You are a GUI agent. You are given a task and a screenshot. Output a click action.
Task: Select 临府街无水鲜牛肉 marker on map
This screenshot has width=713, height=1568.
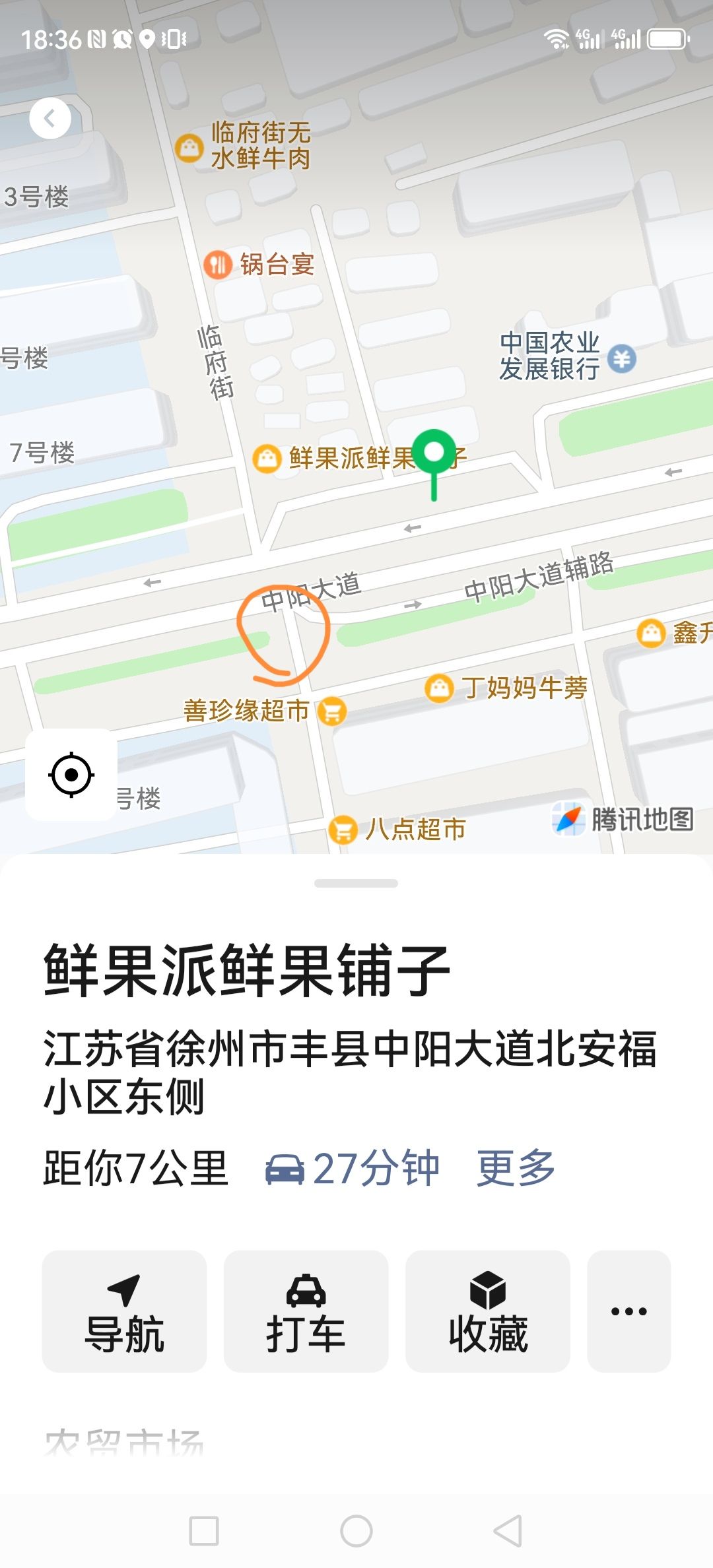point(189,147)
